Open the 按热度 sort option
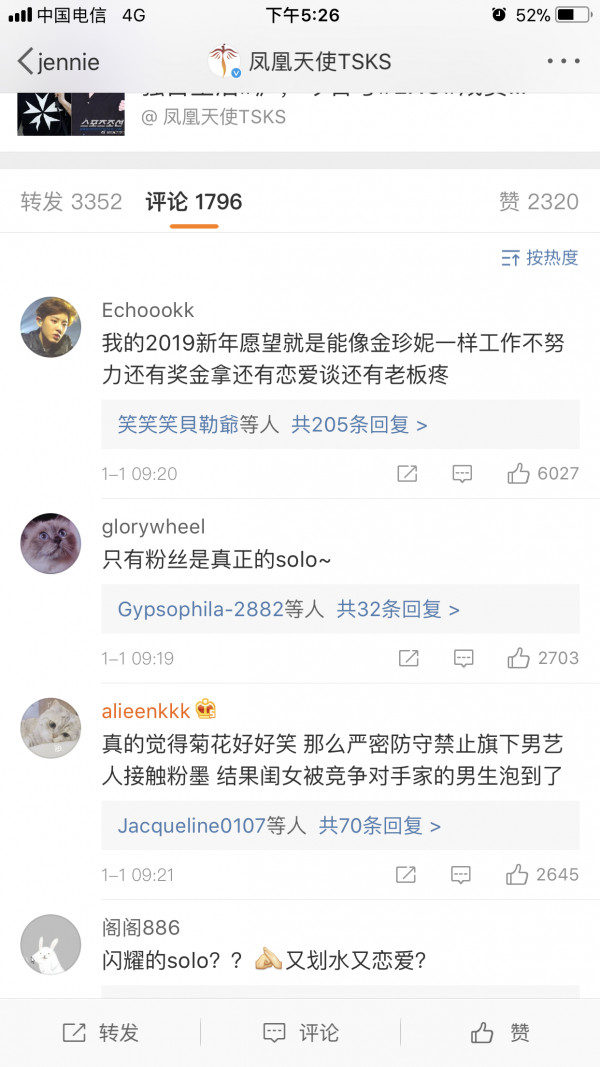This screenshot has width=600, height=1067. coord(539,257)
